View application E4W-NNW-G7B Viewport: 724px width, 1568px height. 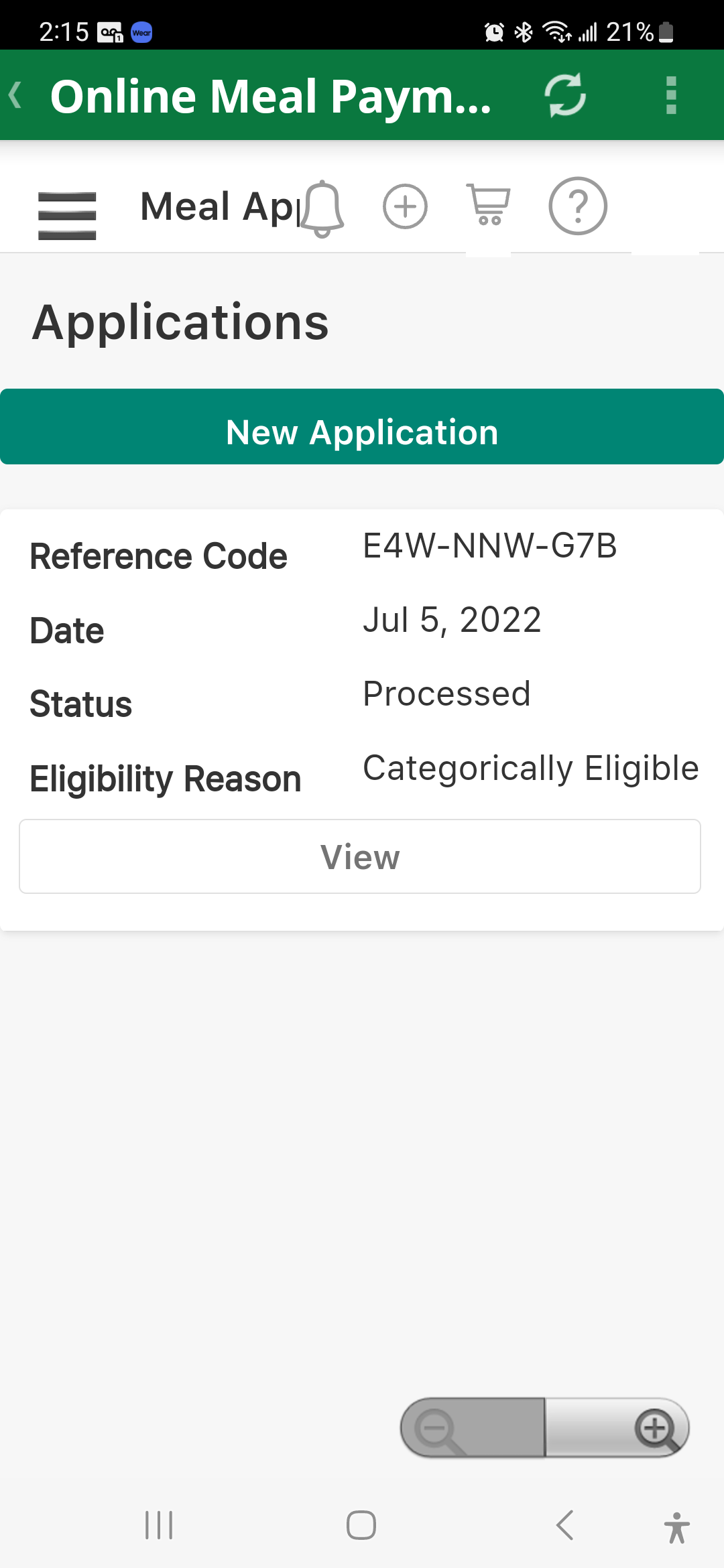360,856
